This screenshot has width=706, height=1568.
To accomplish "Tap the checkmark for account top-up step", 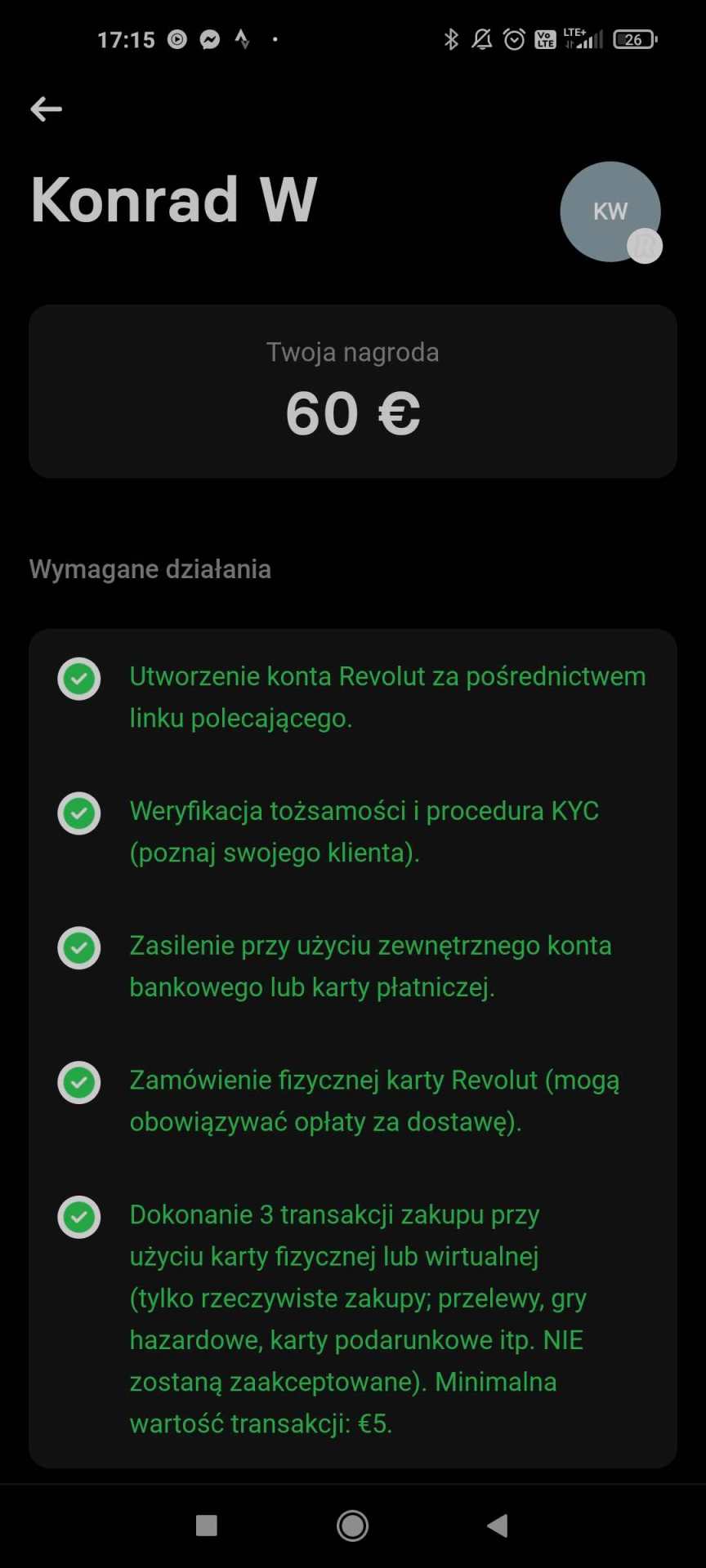I will (x=78, y=947).
